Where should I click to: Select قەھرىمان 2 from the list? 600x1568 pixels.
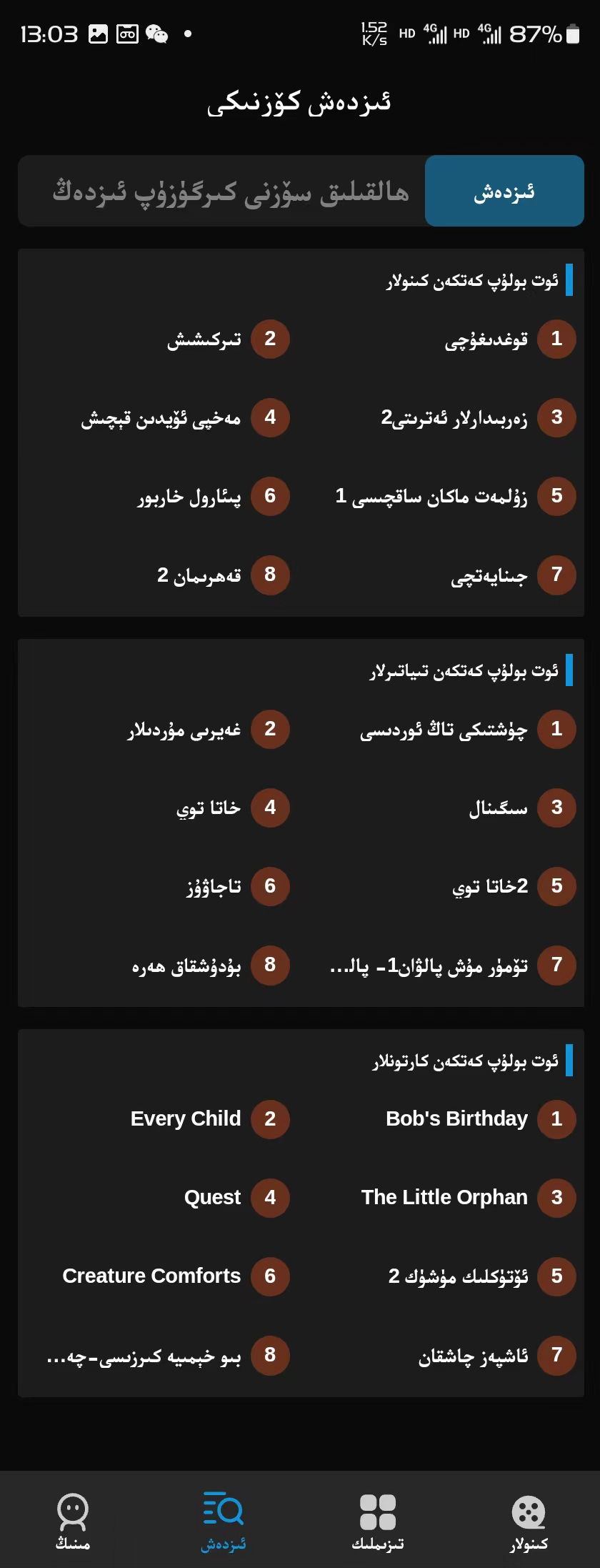click(199, 575)
